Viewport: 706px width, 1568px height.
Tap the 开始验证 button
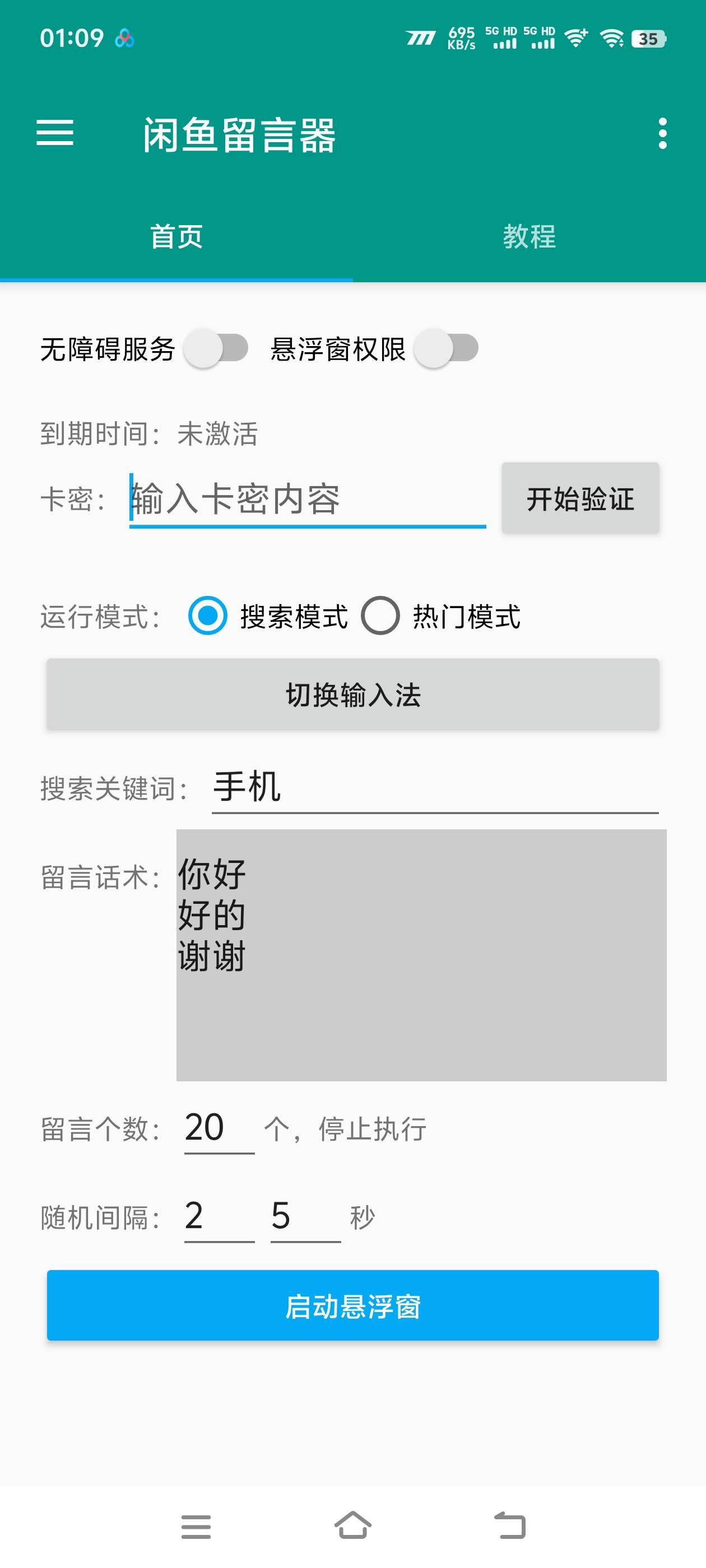click(x=580, y=498)
